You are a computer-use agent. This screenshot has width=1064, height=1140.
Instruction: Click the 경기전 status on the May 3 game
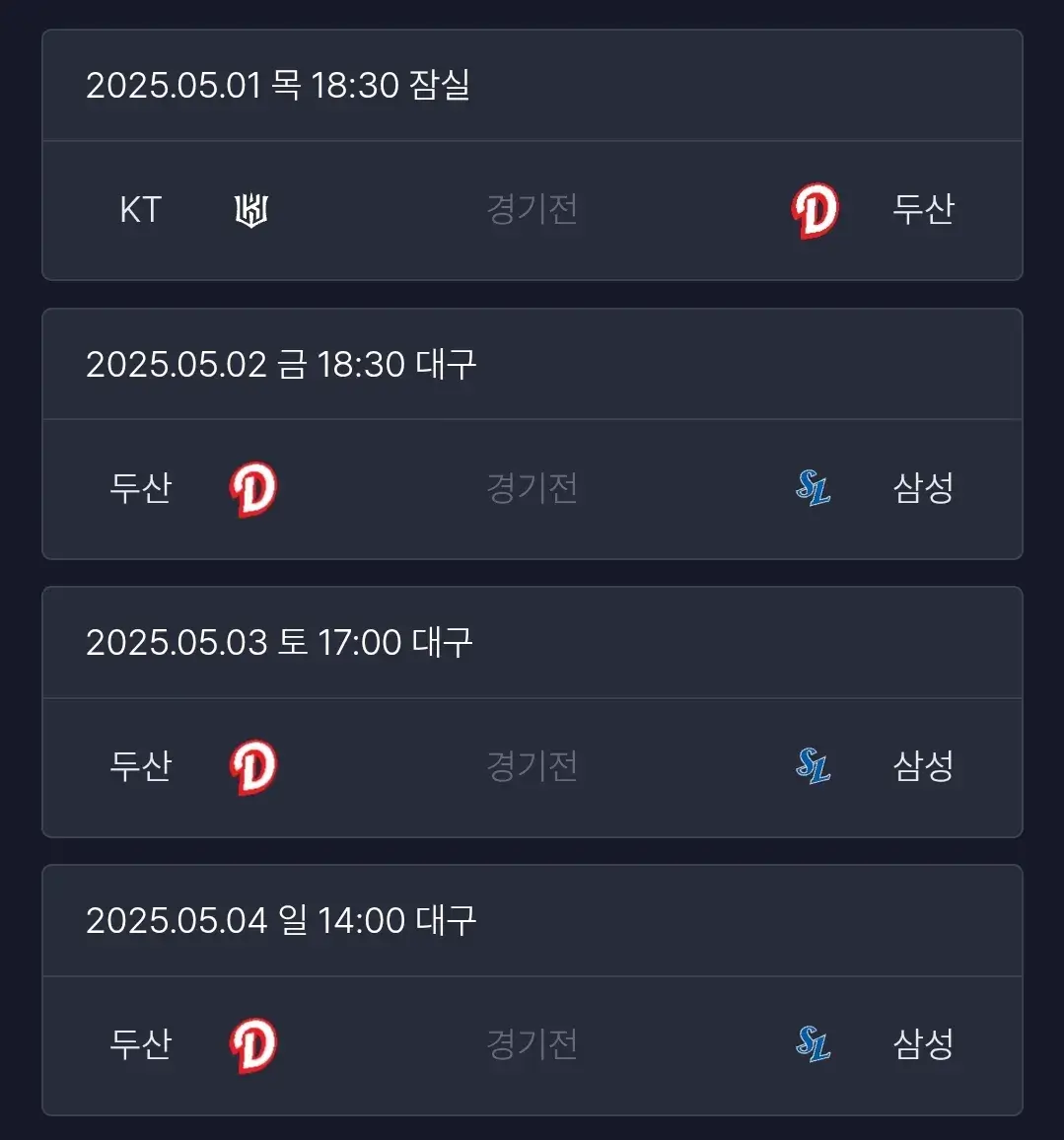532,767
